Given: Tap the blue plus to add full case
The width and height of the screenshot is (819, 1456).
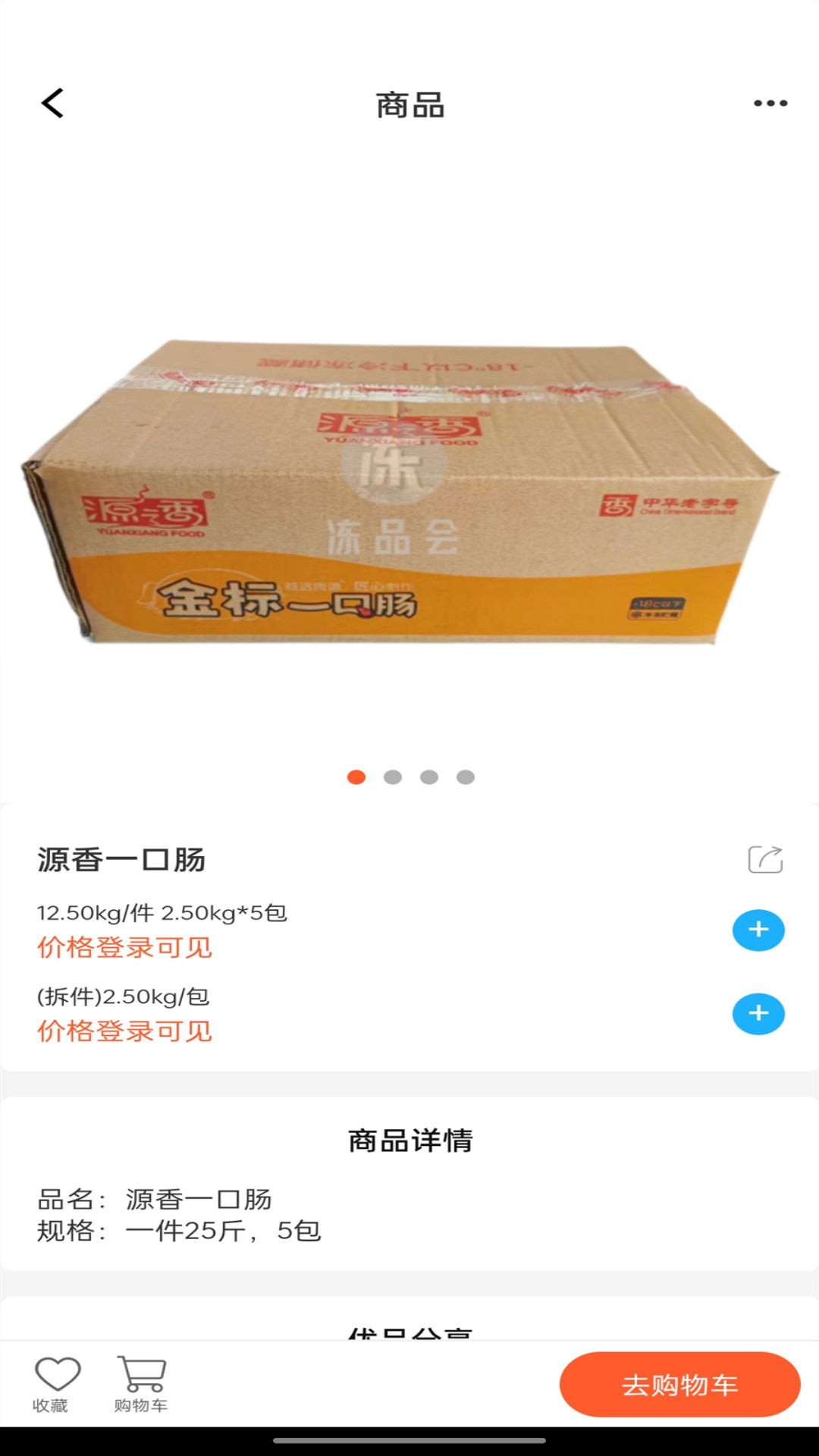Looking at the screenshot, I should pyautogui.click(x=758, y=929).
